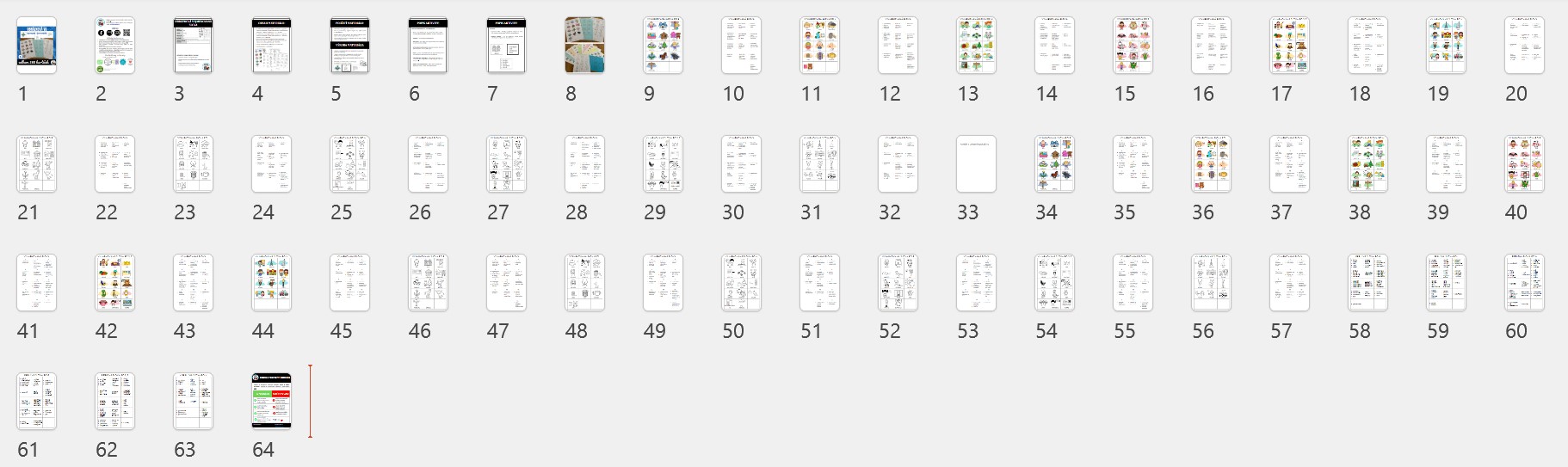This screenshot has height=467, width=1568.
Task: Select the last page, number 64
Action: coord(272,402)
